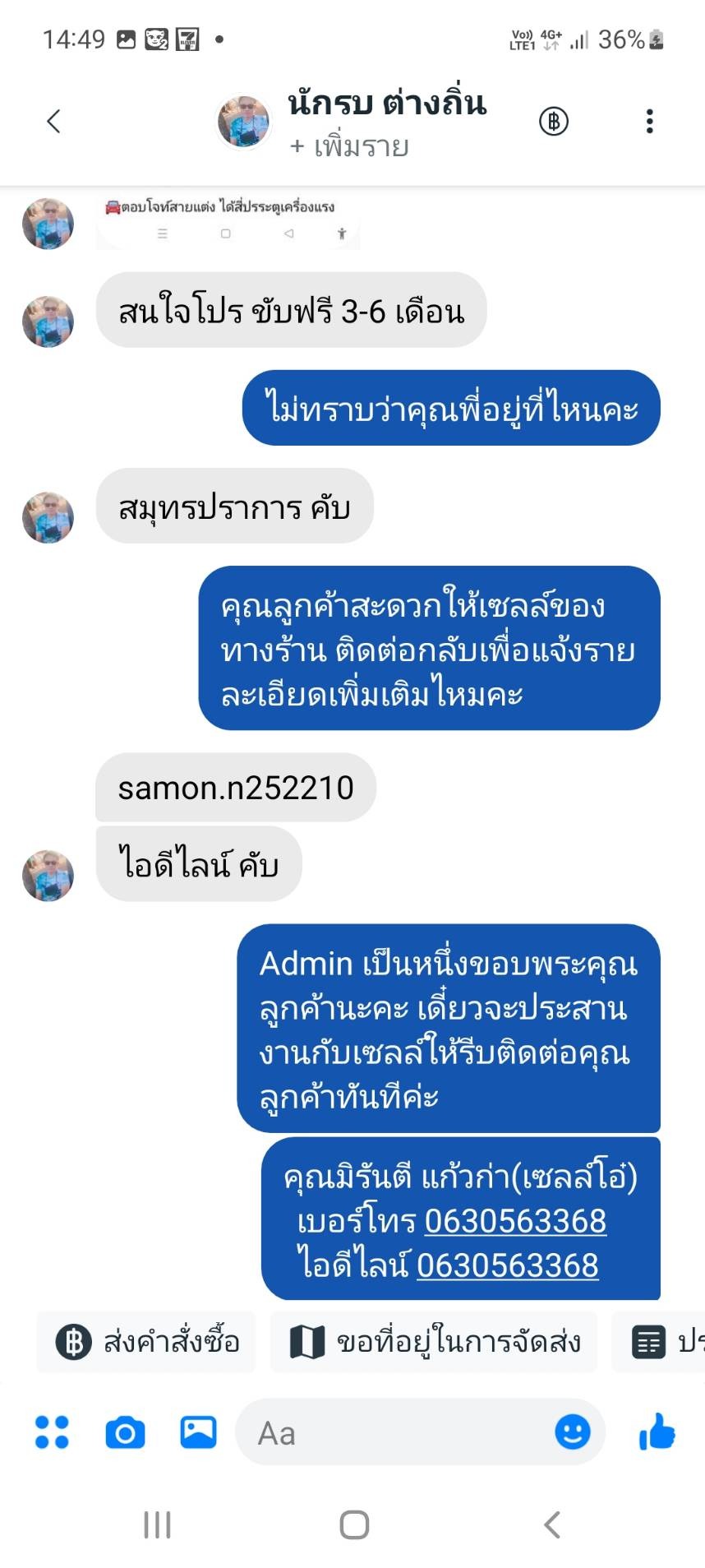Viewport: 705px width, 1568px height.
Task: Open the Baht payment icon in header
Action: click(x=554, y=122)
